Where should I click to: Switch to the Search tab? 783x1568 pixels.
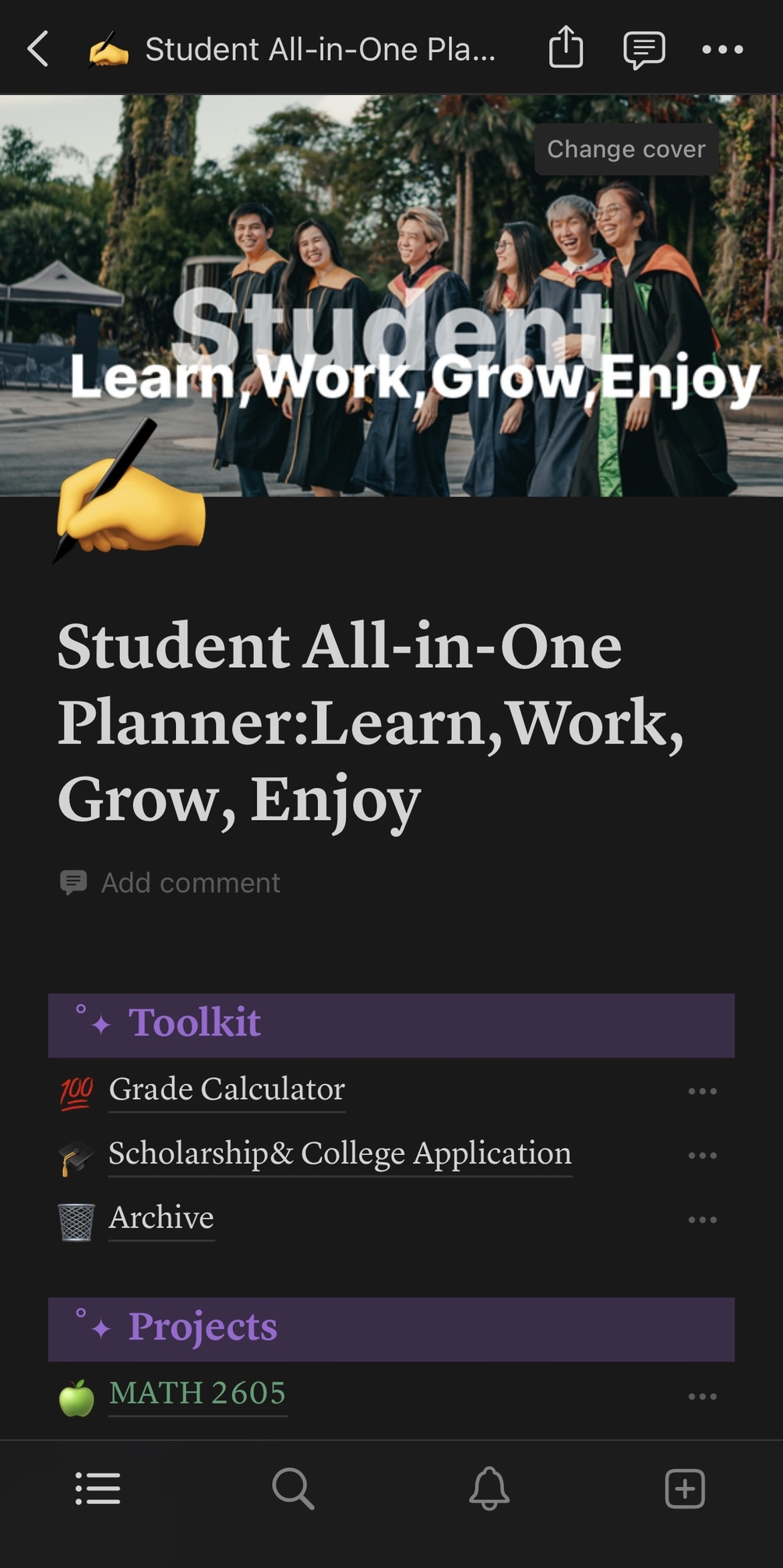click(294, 1489)
